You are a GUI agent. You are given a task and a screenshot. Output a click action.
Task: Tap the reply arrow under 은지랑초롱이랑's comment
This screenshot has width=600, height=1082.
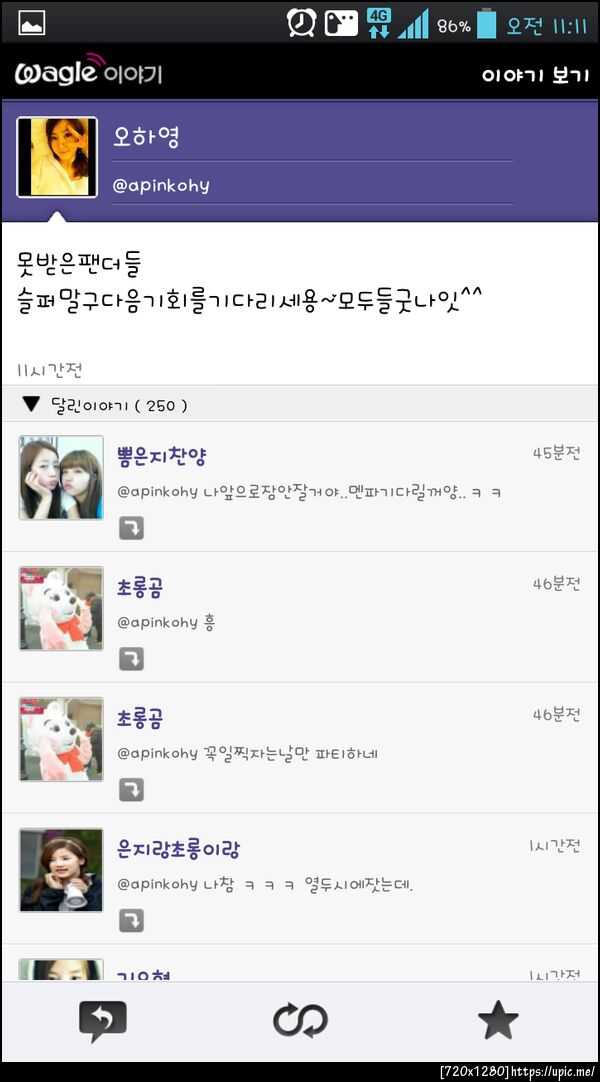pos(131,920)
